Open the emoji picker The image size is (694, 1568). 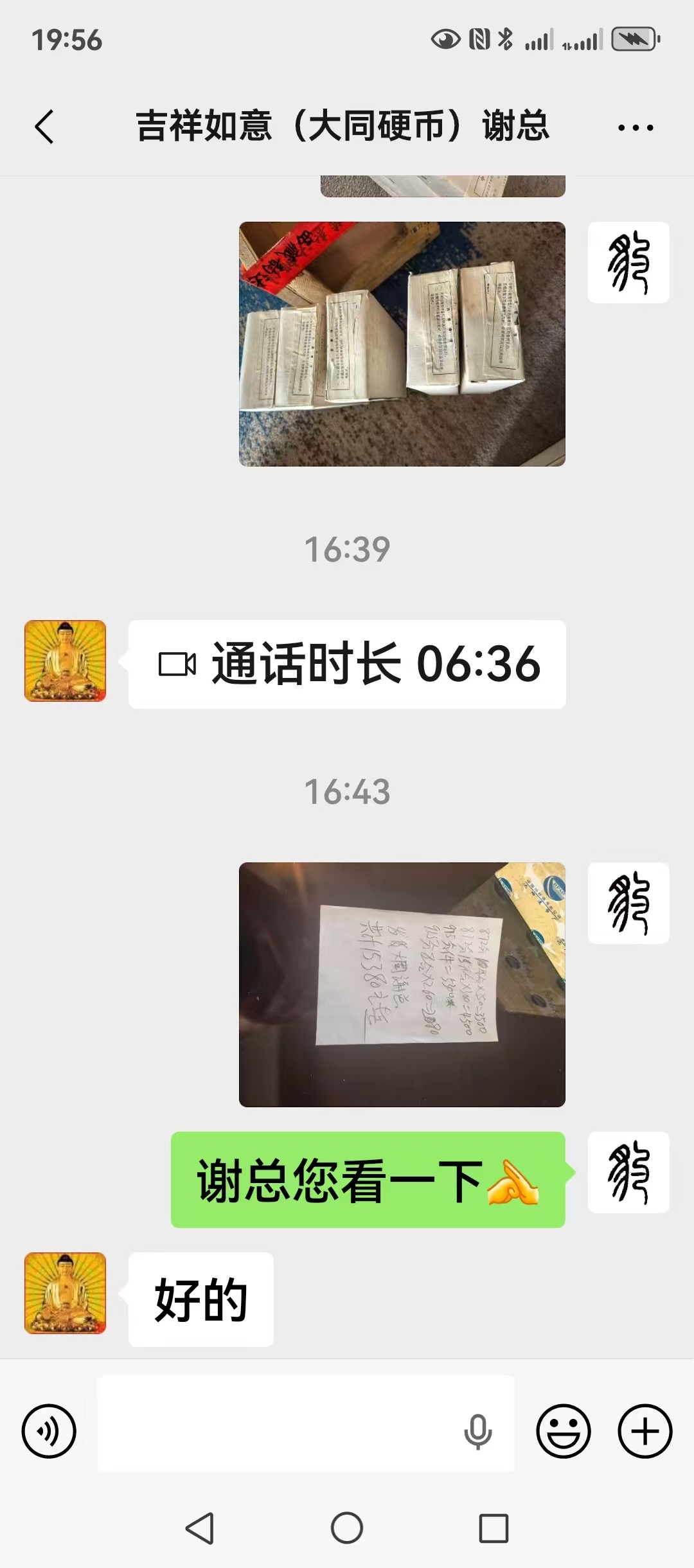563,1431
